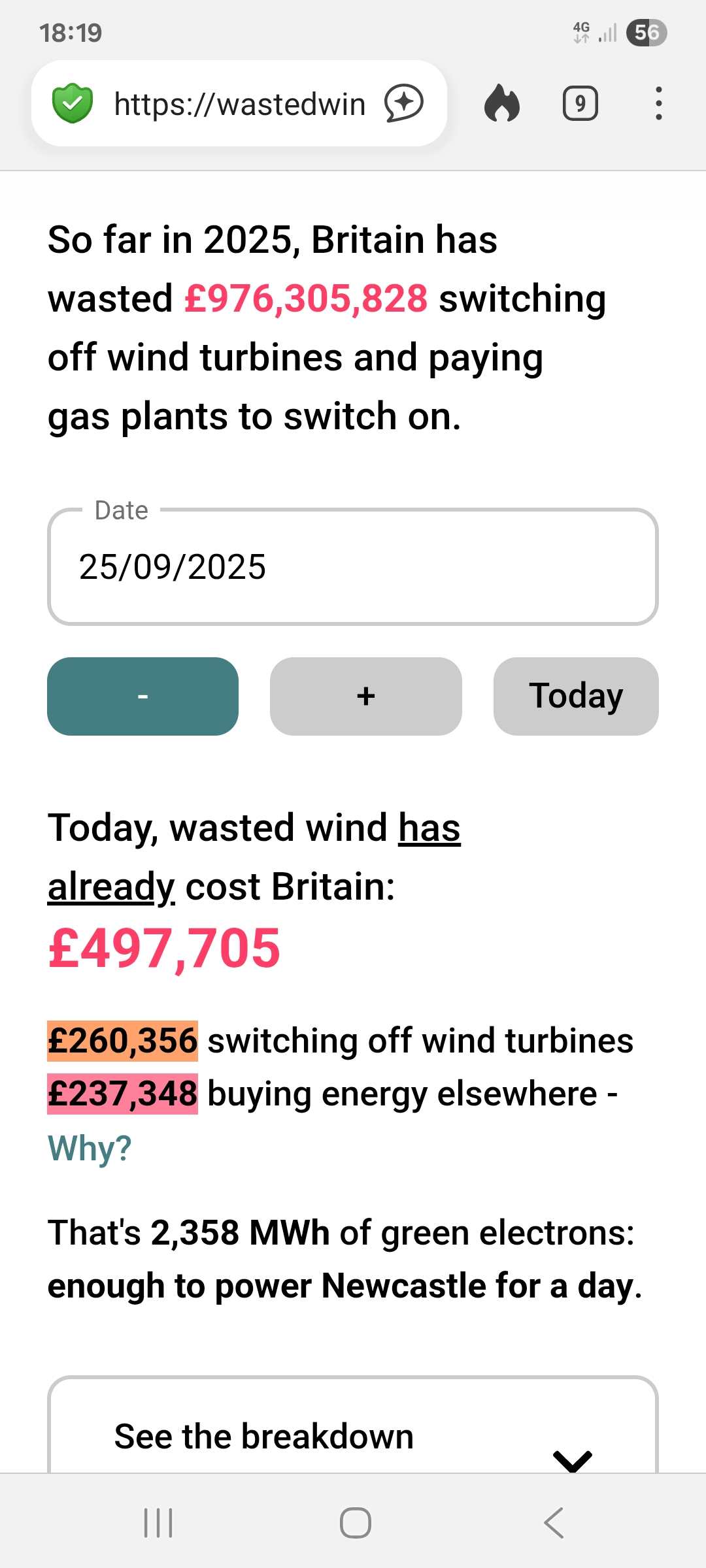
Task: Tap the fire burn-data icon
Action: point(502,103)
